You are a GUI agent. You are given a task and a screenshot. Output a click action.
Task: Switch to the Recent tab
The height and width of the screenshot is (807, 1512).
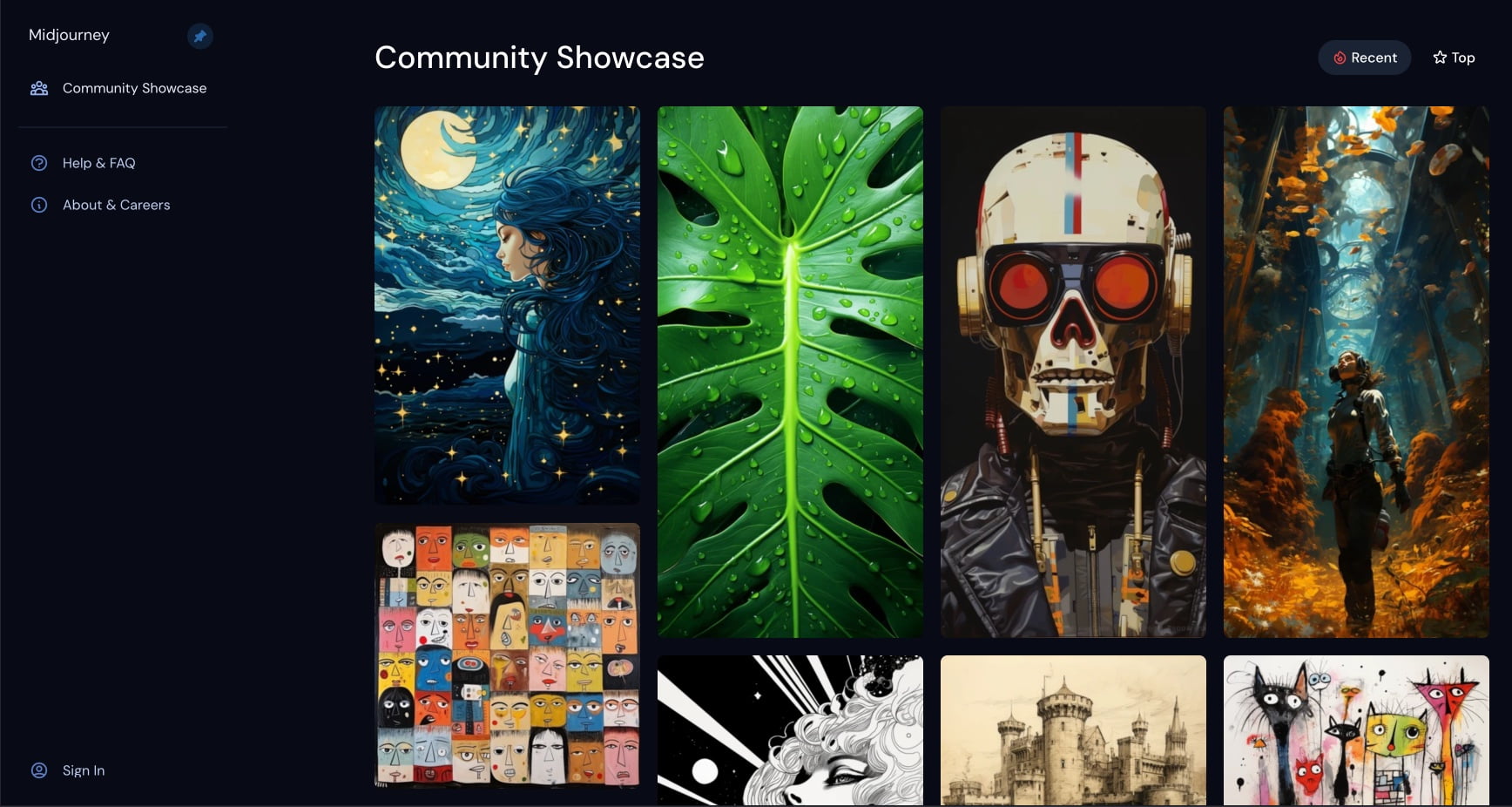point(1364,58)
